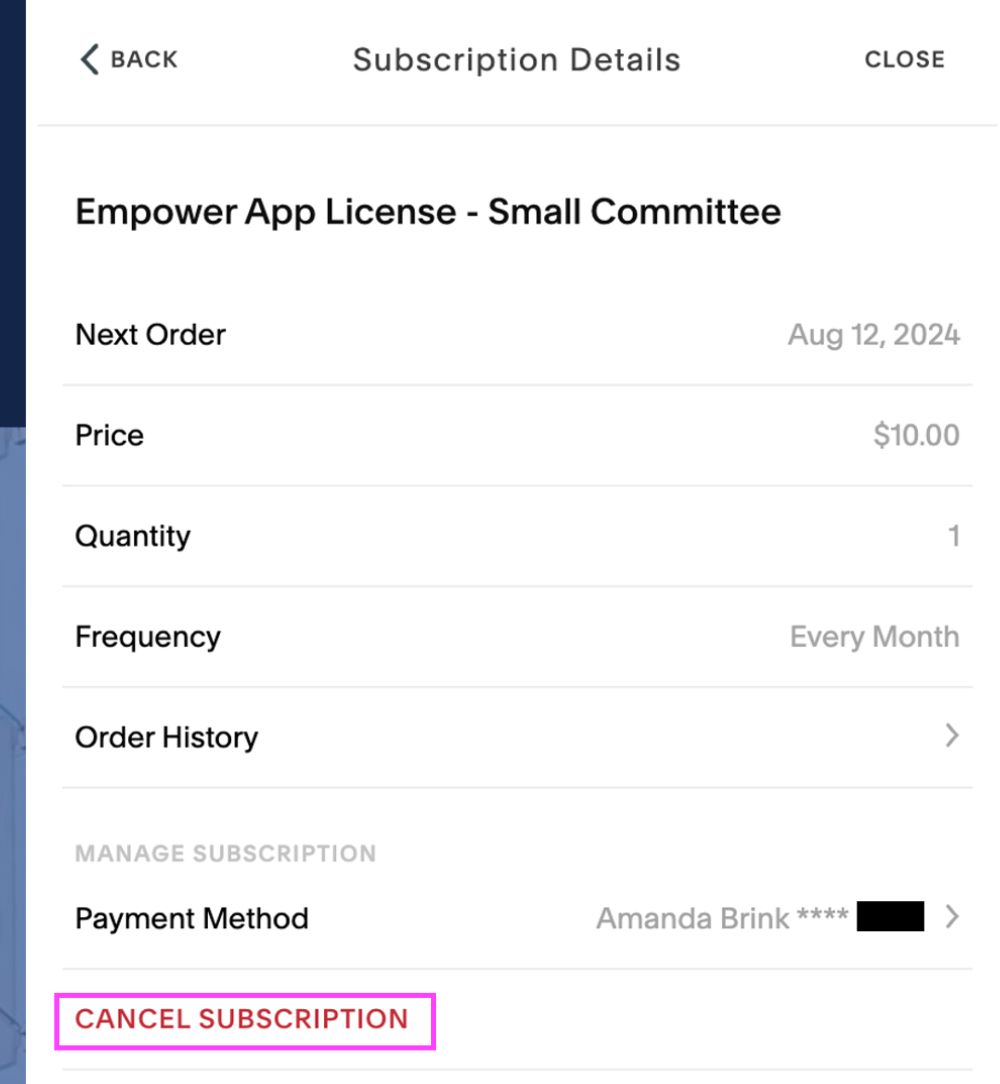The image size is (1000, 1084).
Task: Tap Cancel Subscription
Action: [x=242, y=1020]
